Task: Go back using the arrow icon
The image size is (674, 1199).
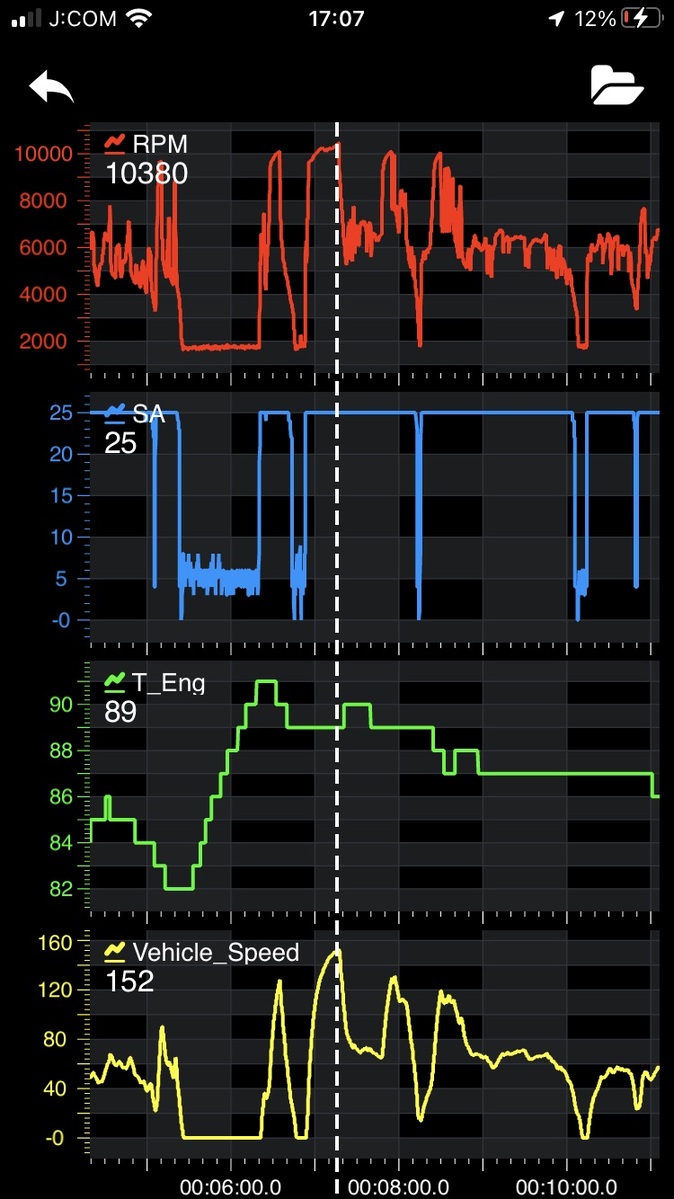Action: click(x=51, y=86)
